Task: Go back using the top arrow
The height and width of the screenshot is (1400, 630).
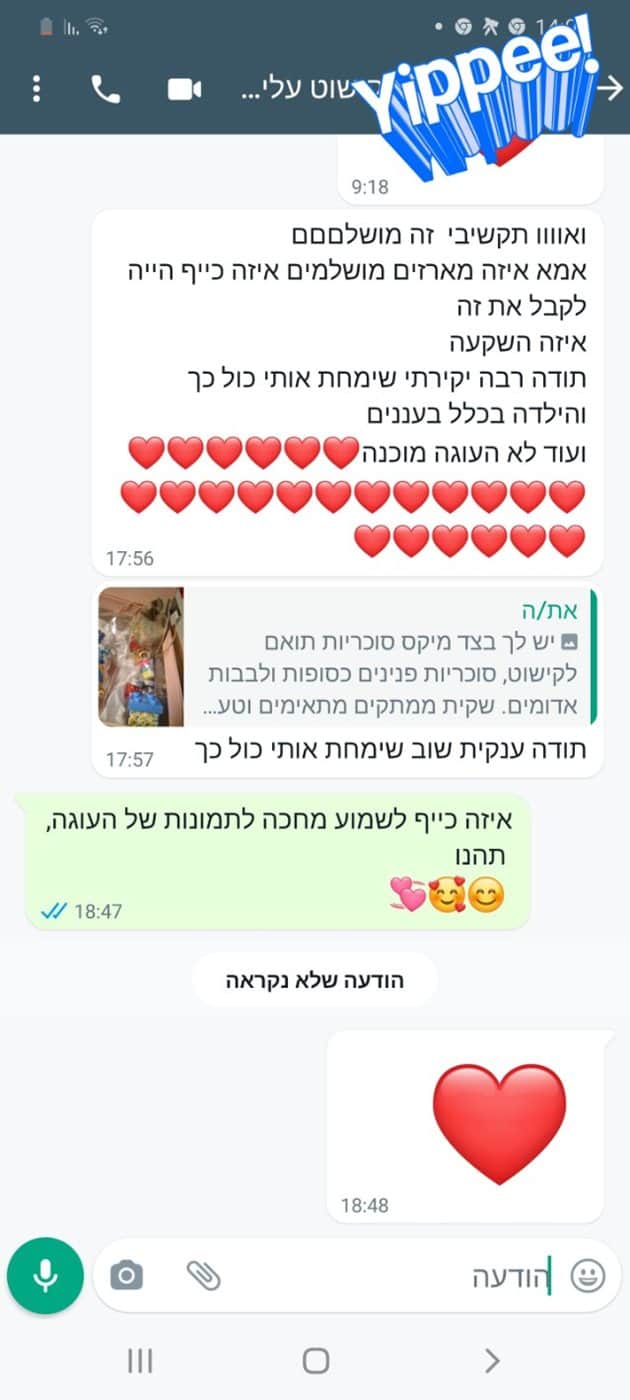Action: [609, 88]
